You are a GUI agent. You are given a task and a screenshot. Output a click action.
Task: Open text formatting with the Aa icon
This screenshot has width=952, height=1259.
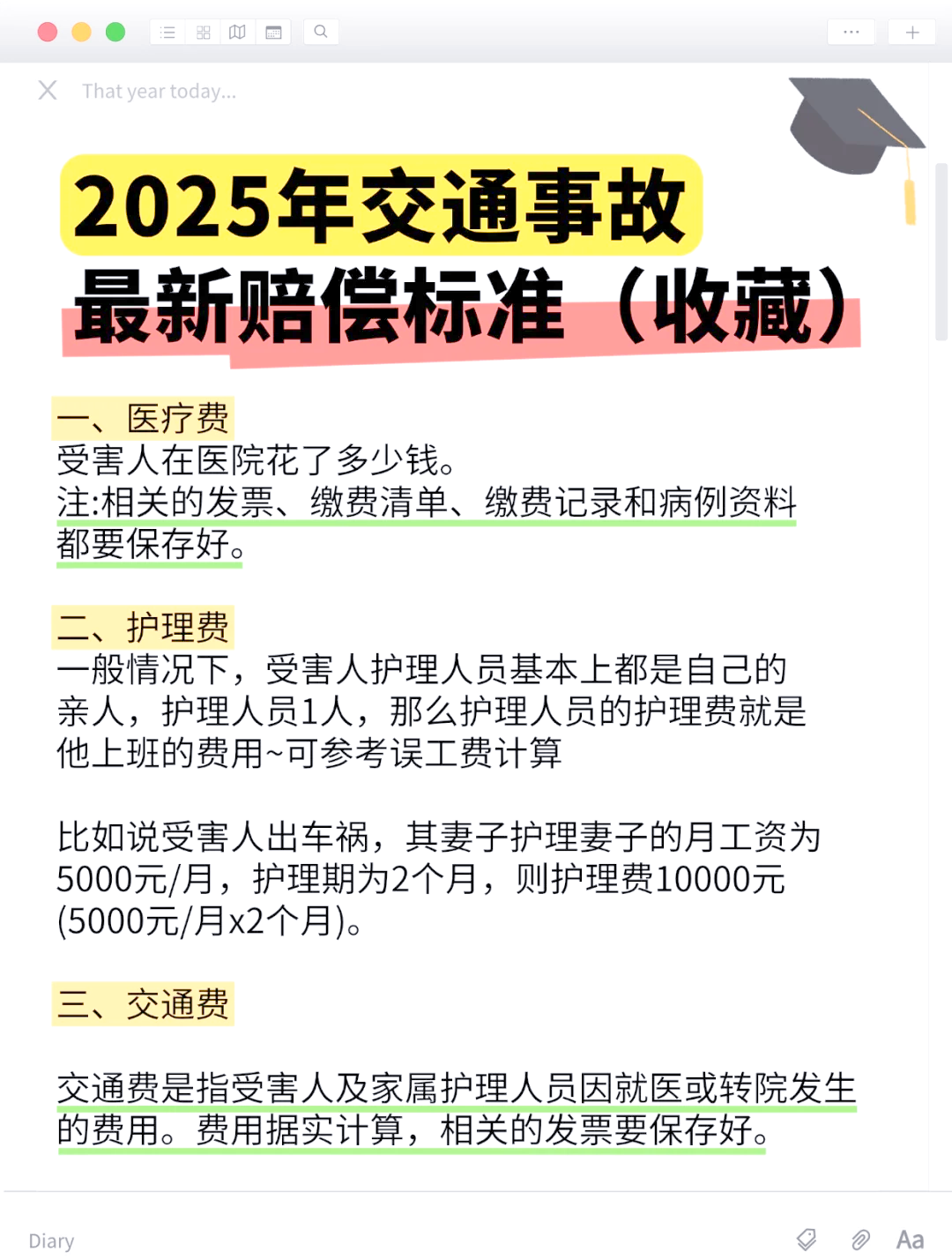tap(908, 1238)
